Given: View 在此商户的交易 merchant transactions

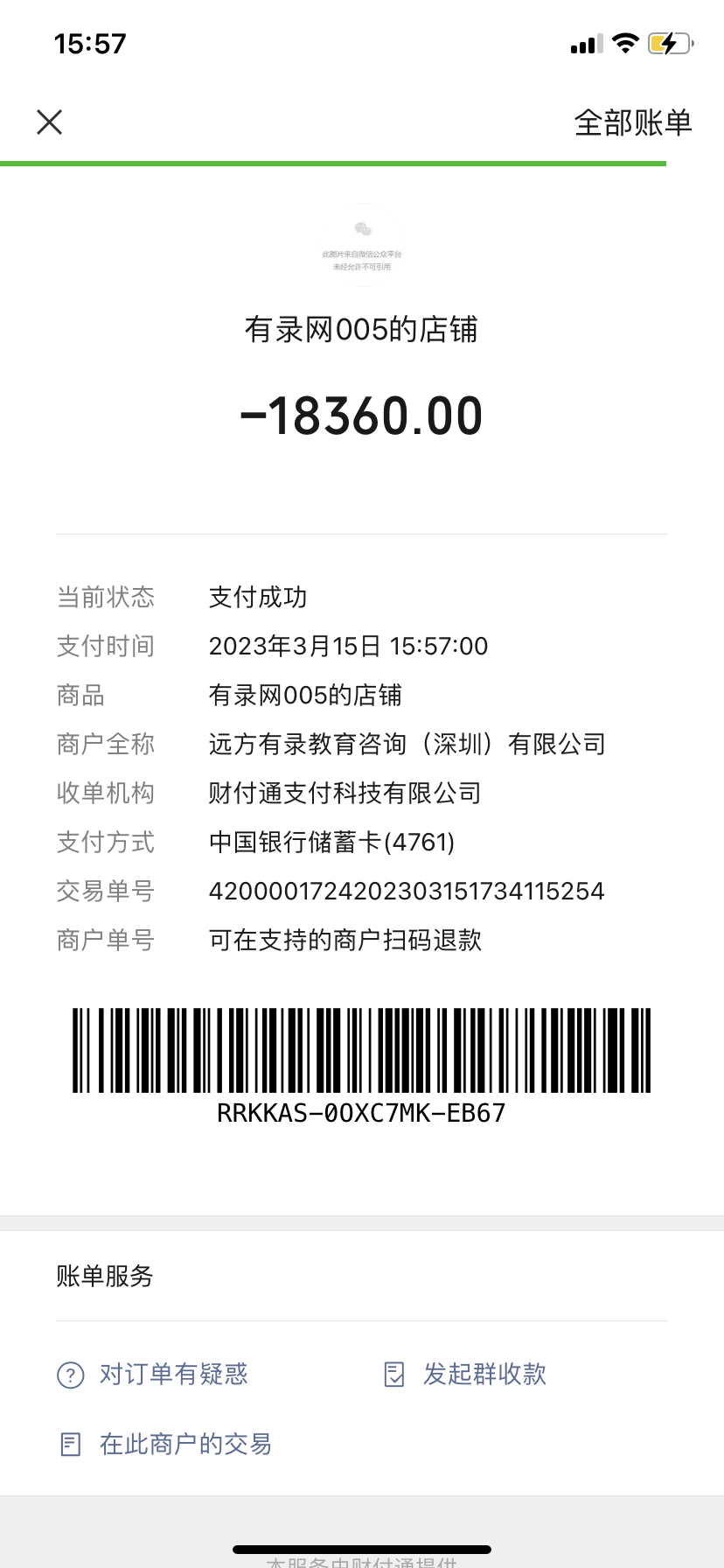Looking at the screenshot, I should (x=166, y=1444).
